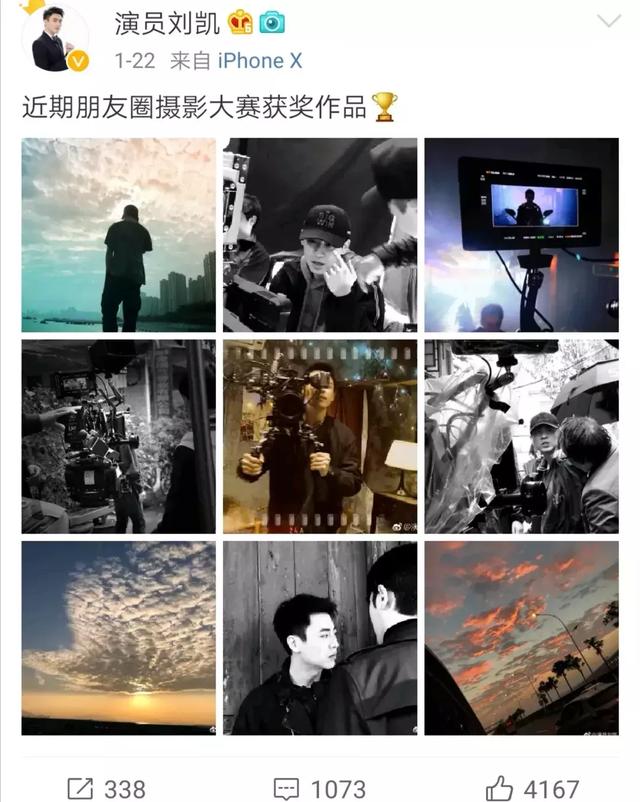Expand the post options chevron

coord(607,21)
